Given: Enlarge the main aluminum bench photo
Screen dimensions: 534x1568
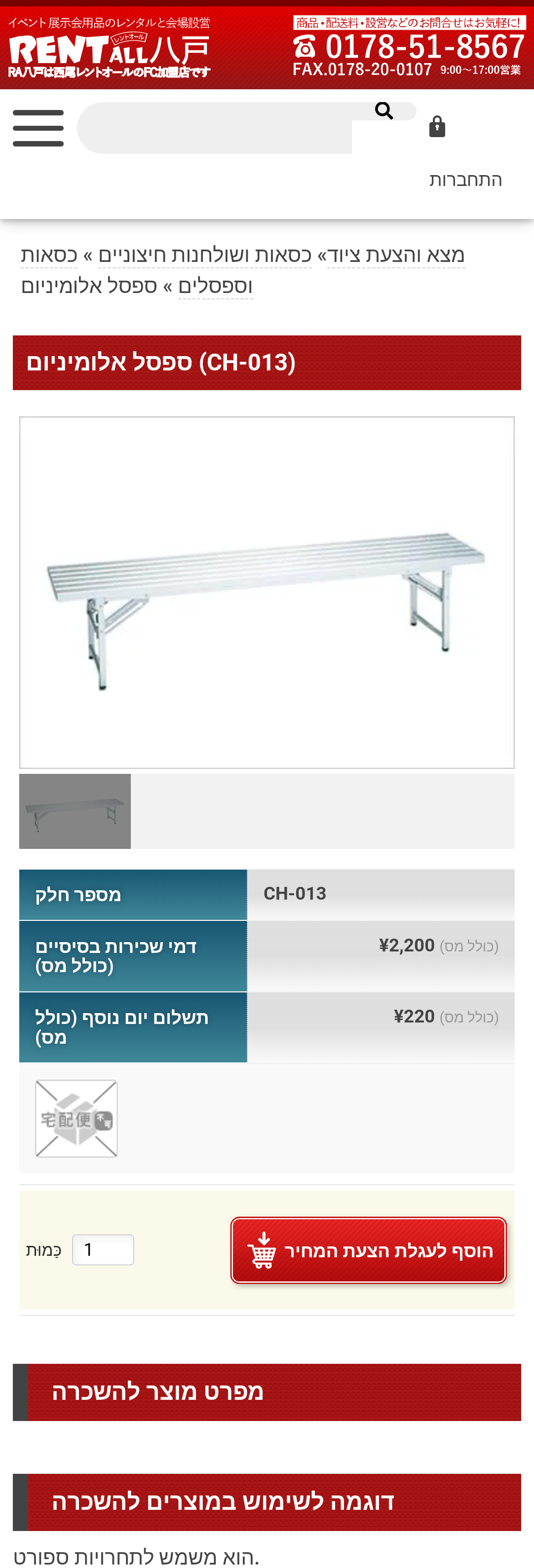Looking at the screenshot, I should click(267, 592).
